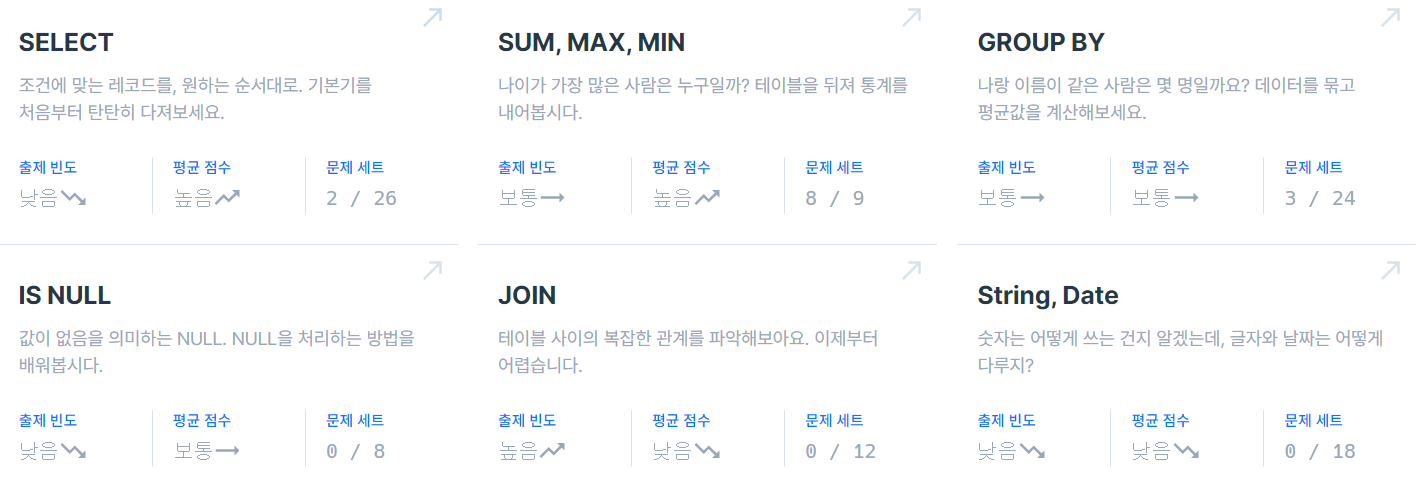Open the GROUP BY problem set card
1423x483 pixels.
[1040, 43]
